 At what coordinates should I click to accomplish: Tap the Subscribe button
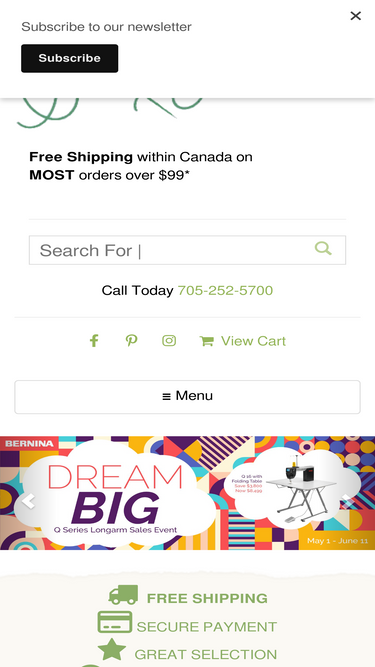[x=70, y=58]
